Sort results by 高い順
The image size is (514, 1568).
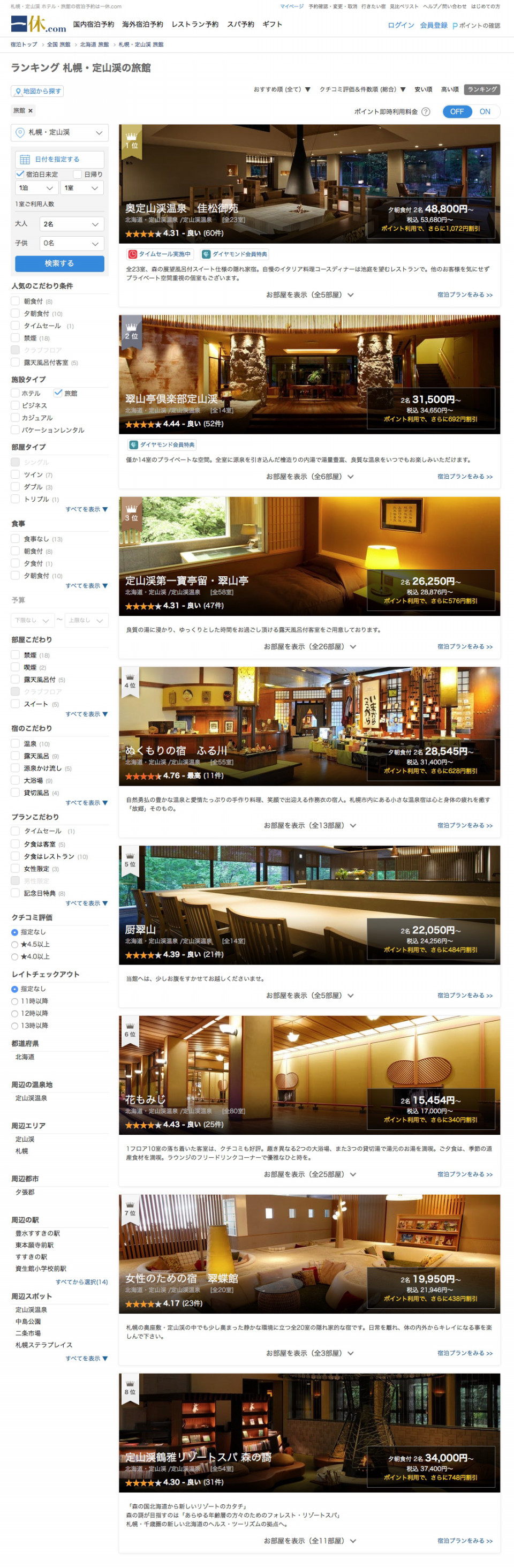point(450,89)
